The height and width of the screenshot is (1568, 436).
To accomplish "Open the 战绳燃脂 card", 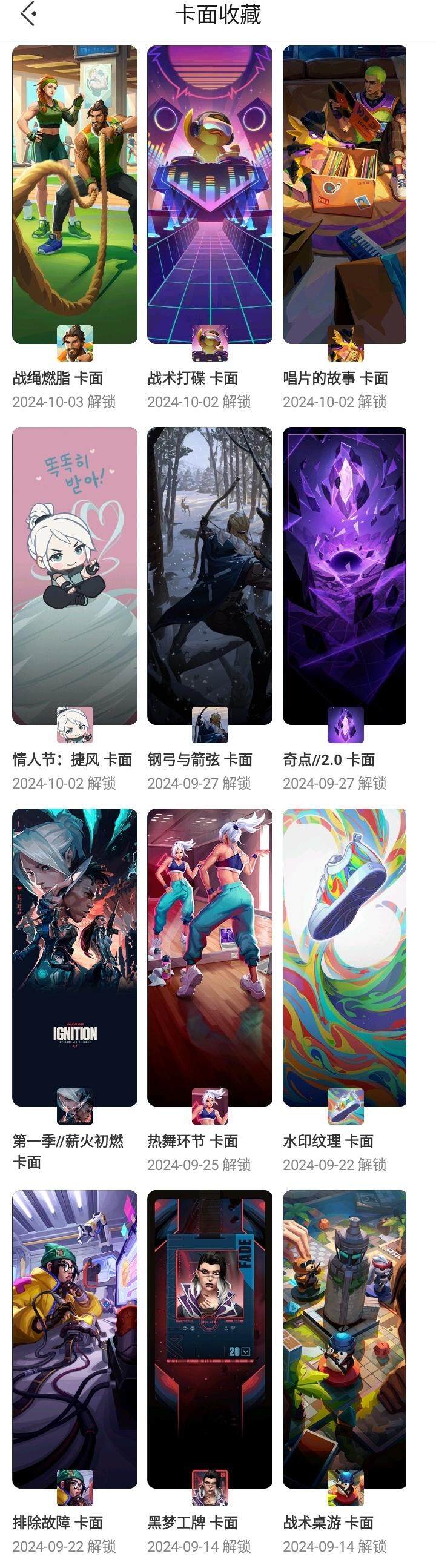I will (74, 195).
